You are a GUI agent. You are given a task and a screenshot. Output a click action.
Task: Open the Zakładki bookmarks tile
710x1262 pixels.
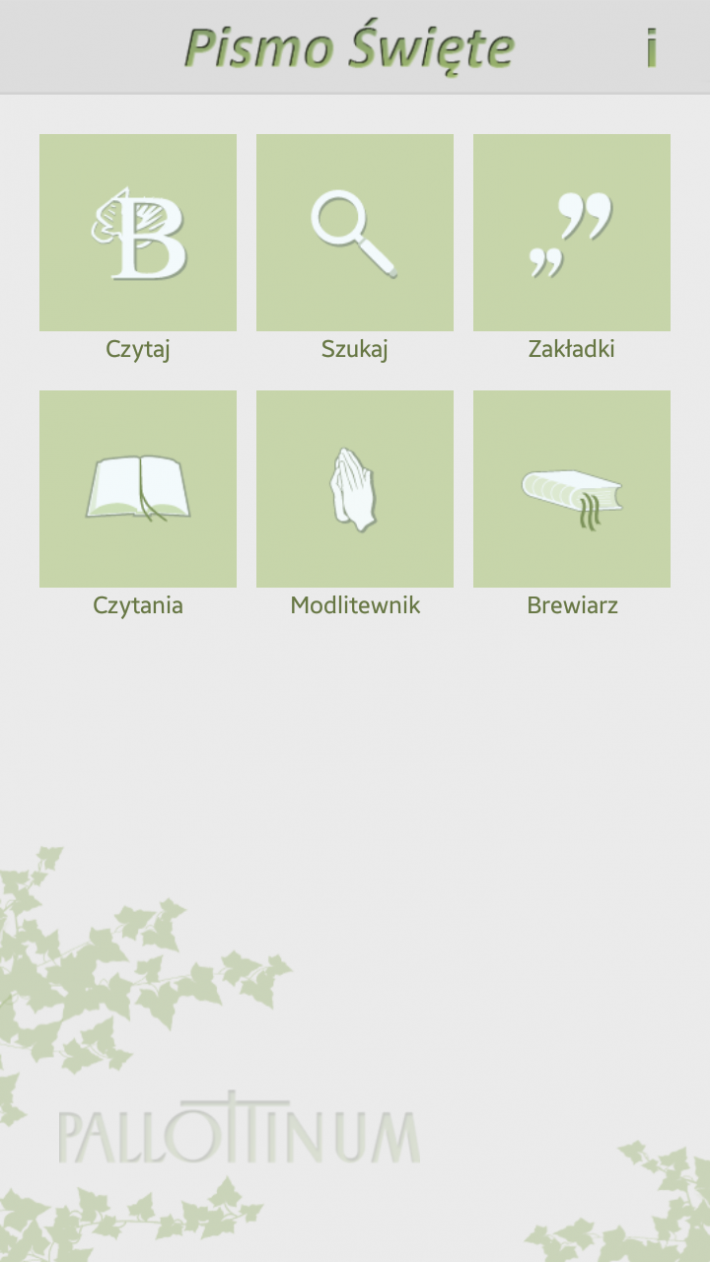571,233
